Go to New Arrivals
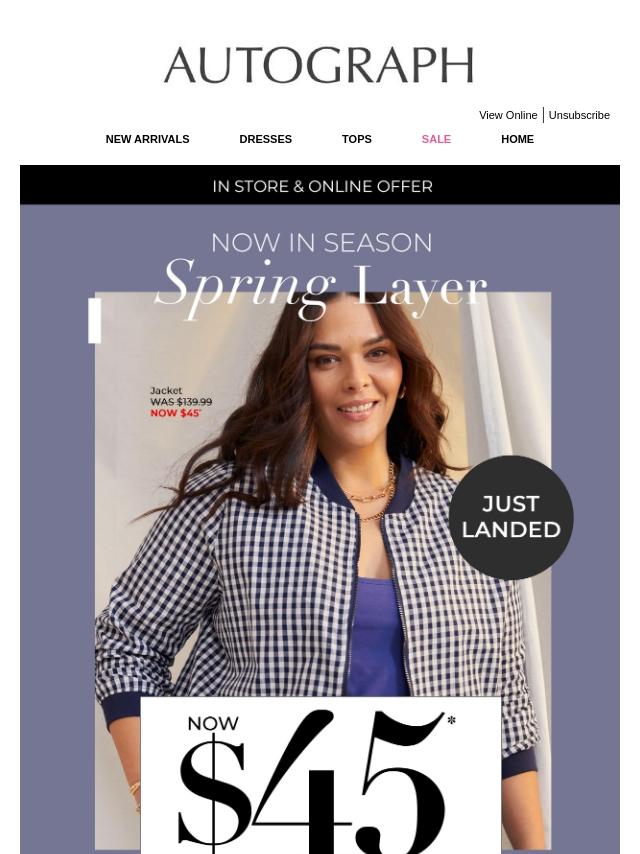 [x=147, y=139]
